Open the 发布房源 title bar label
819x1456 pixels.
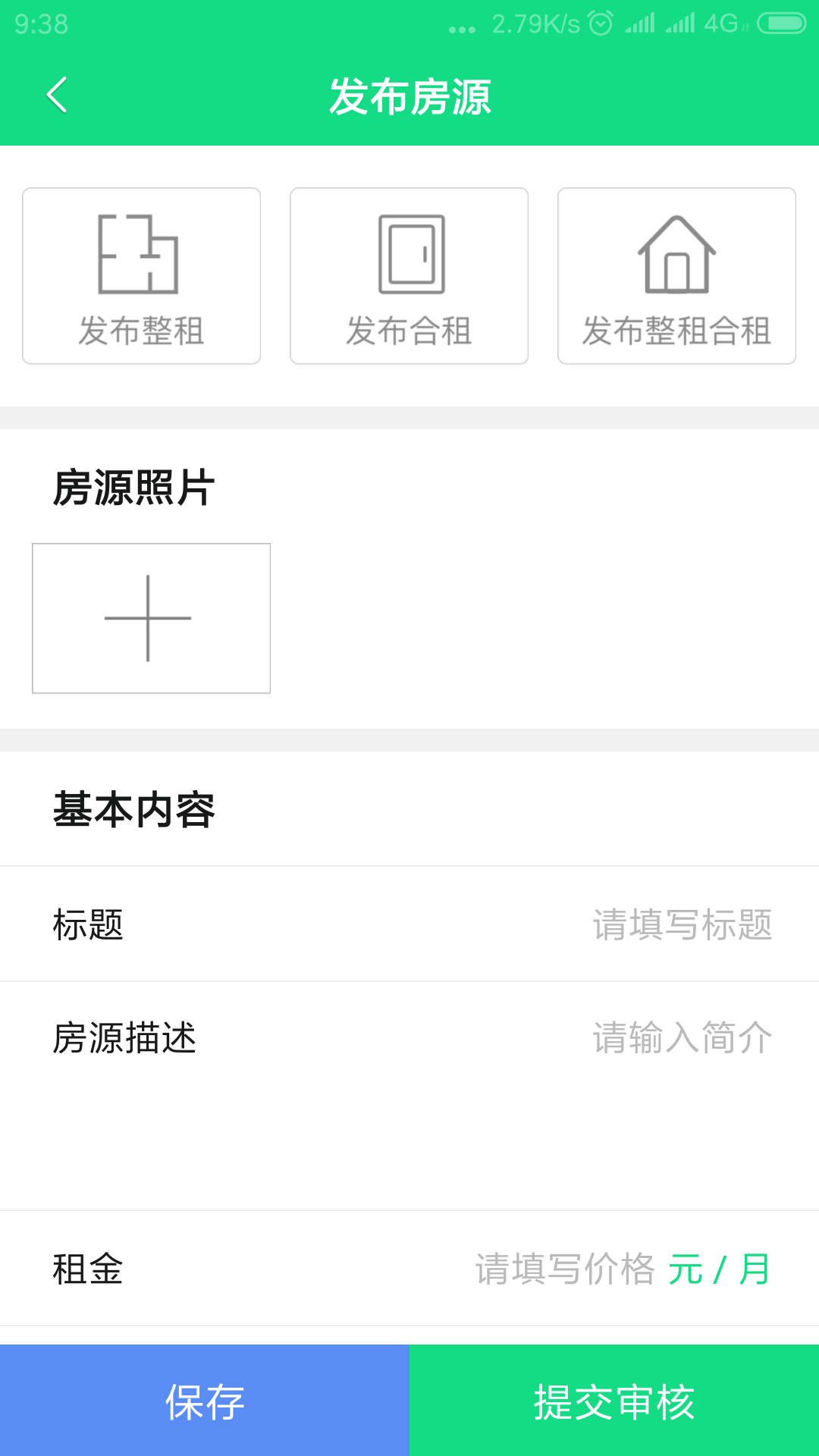click(409, 97)
